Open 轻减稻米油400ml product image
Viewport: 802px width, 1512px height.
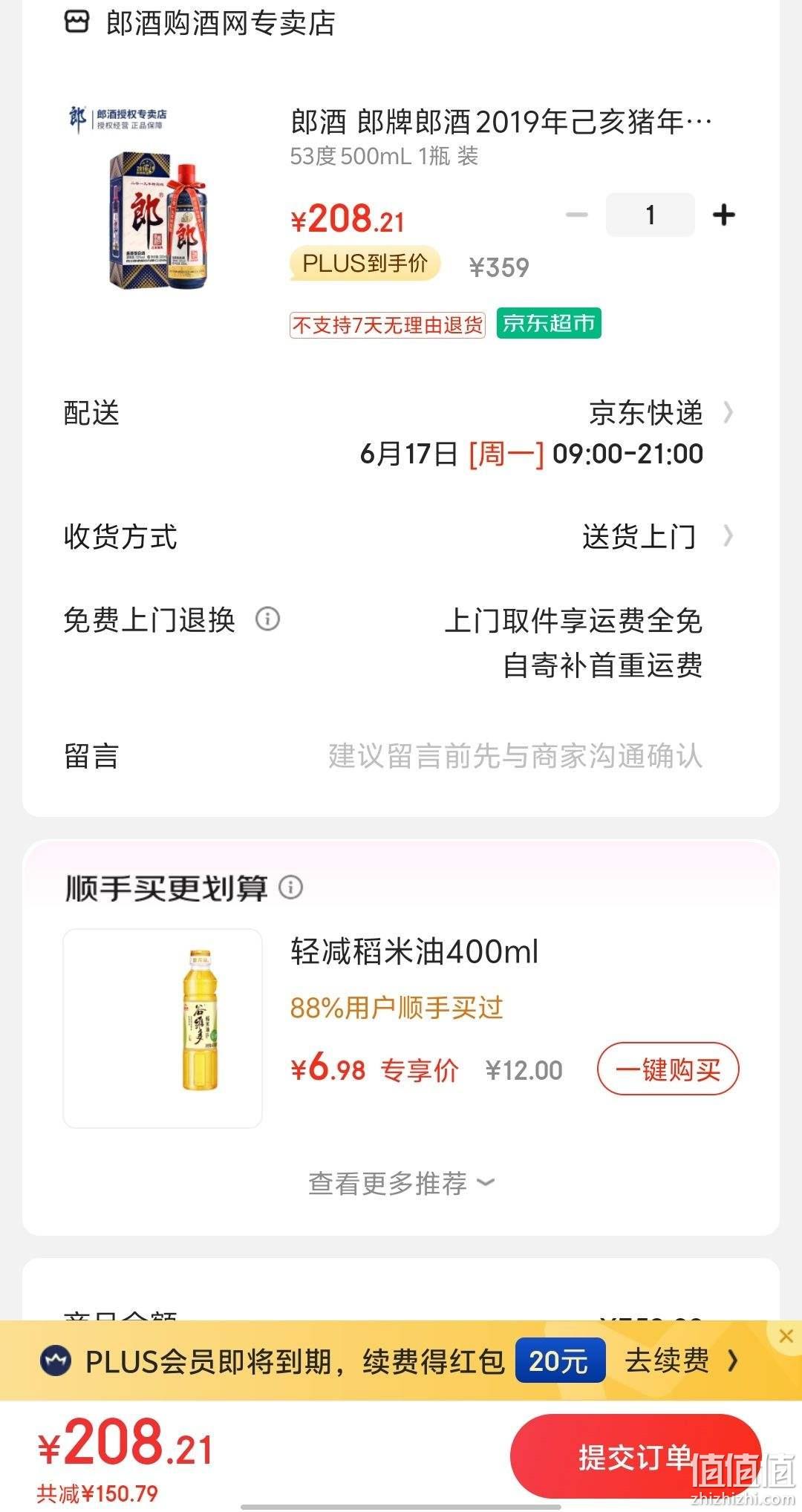pyautogui.click(x=163, y=1029)
